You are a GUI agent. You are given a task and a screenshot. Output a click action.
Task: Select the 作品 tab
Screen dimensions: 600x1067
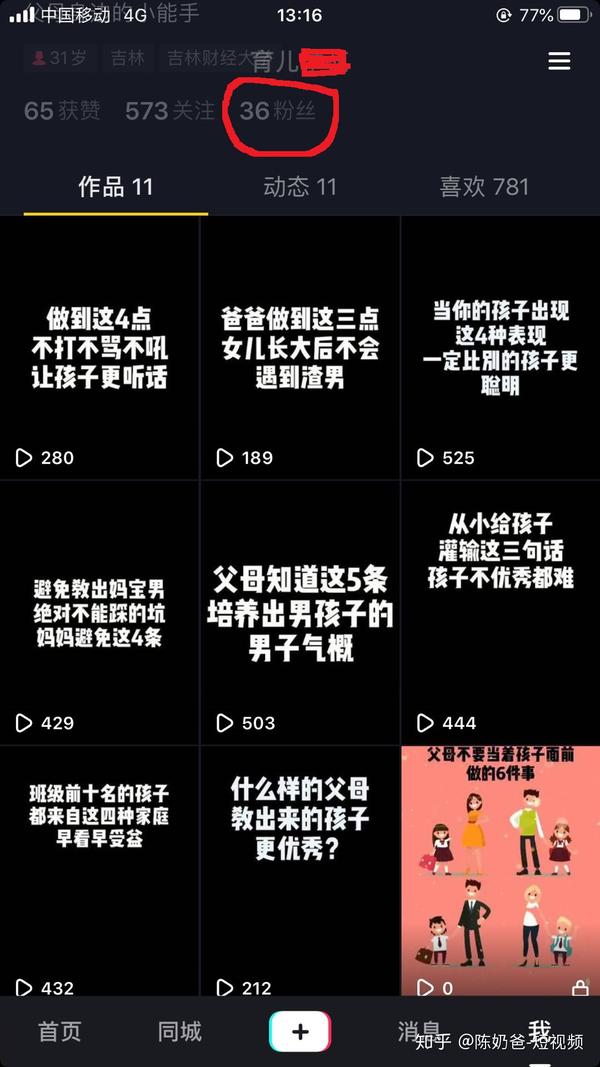pos(116,187)
